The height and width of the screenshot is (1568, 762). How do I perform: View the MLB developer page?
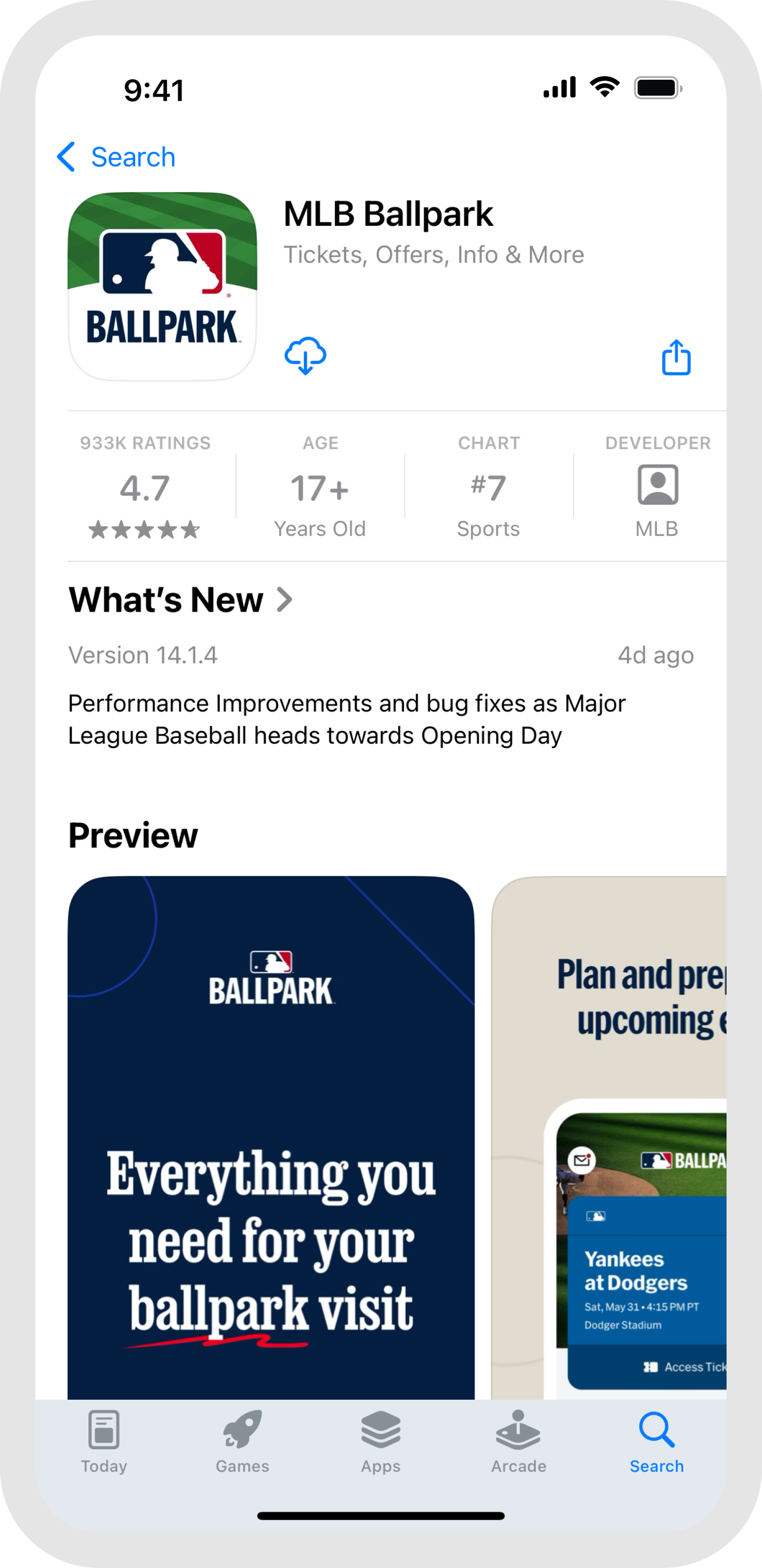657,486
